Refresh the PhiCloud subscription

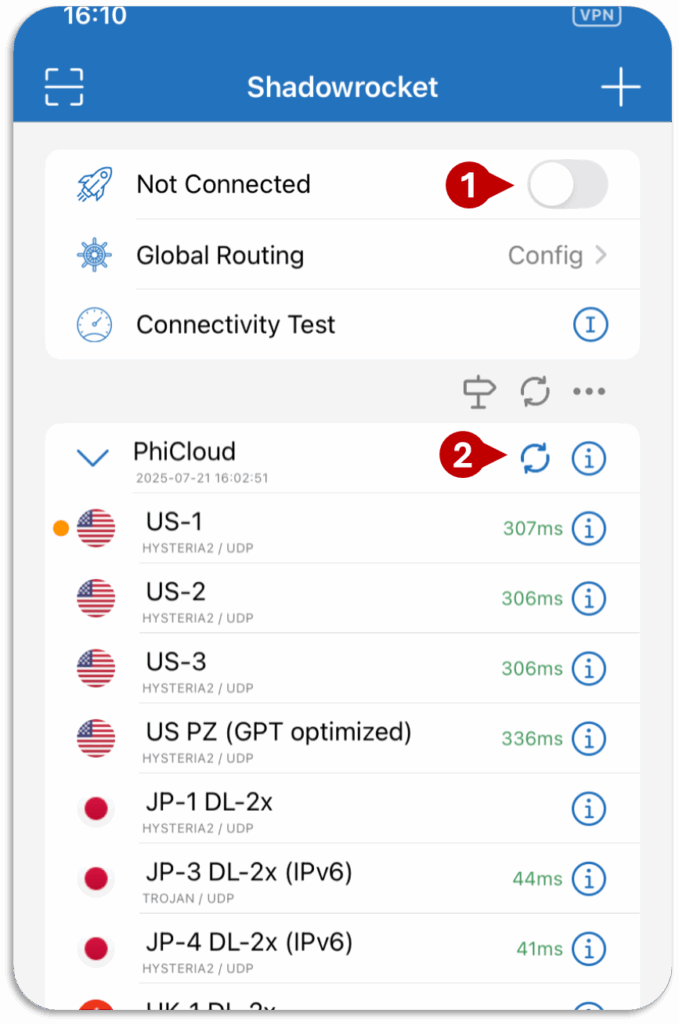point(535,459)
